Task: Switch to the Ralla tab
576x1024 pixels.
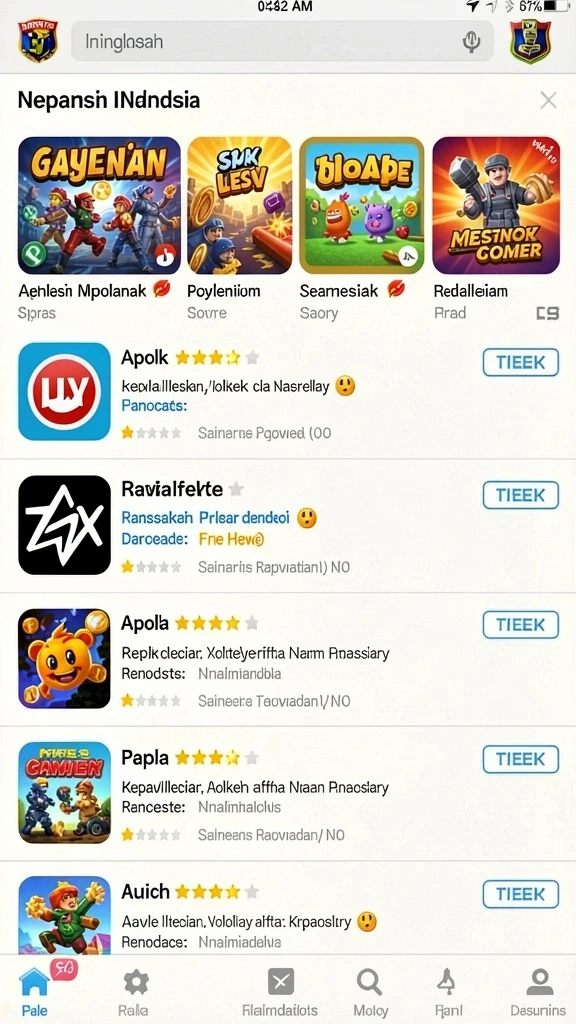Action: 135,991
